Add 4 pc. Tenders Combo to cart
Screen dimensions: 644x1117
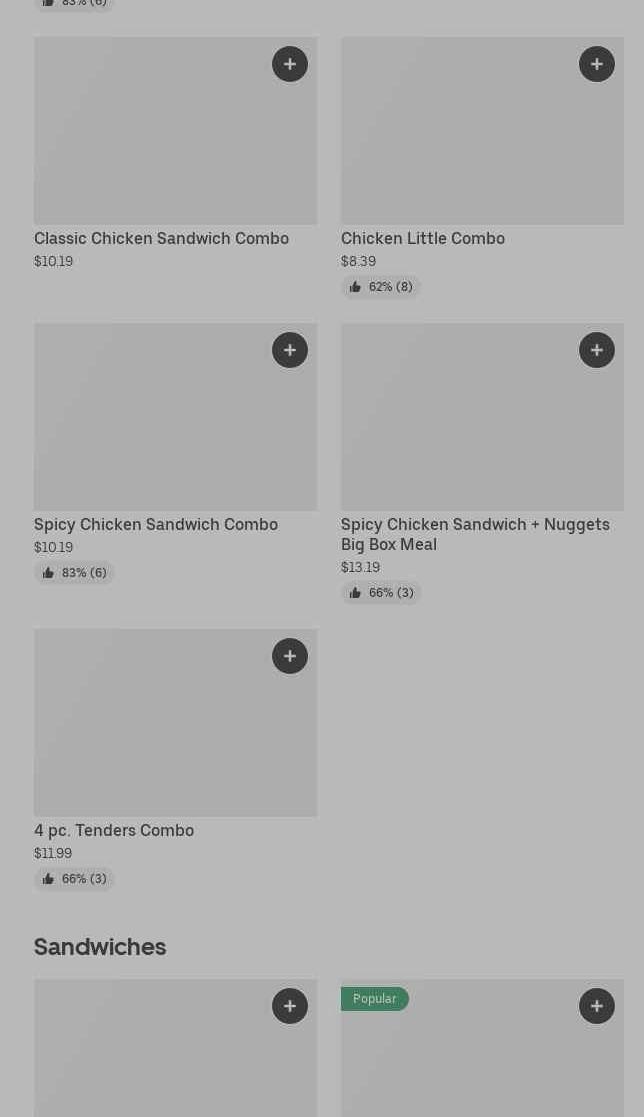pos(290,656)
